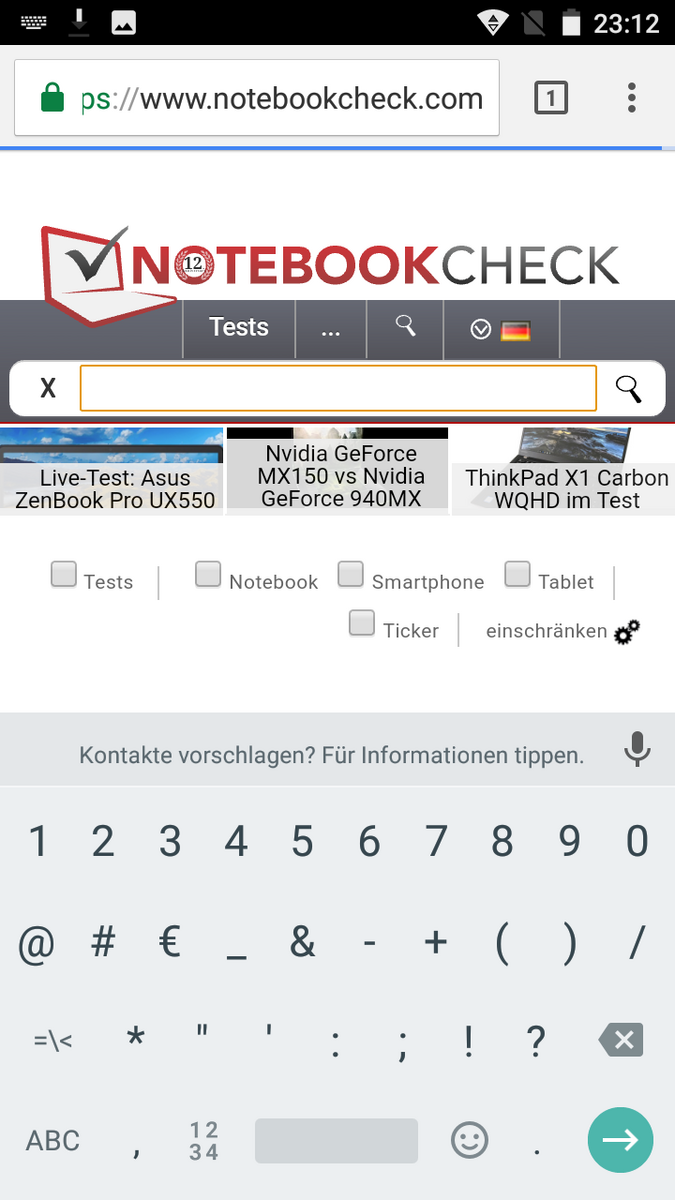Check the Smartphone filter checkbox
This screenshot has height=1200, width=675.
(x=351, y=574)
